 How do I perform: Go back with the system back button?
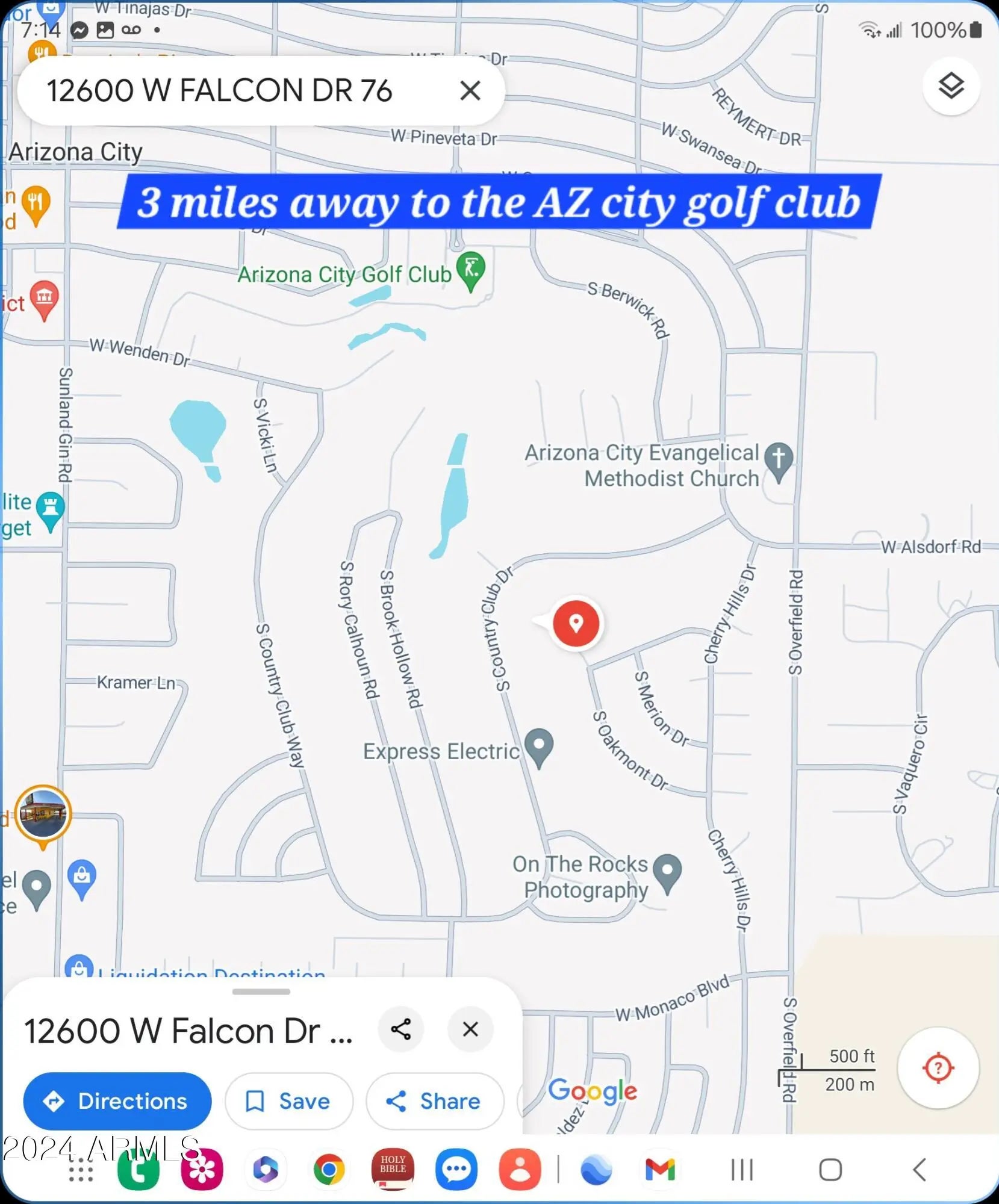[919, 1170]
